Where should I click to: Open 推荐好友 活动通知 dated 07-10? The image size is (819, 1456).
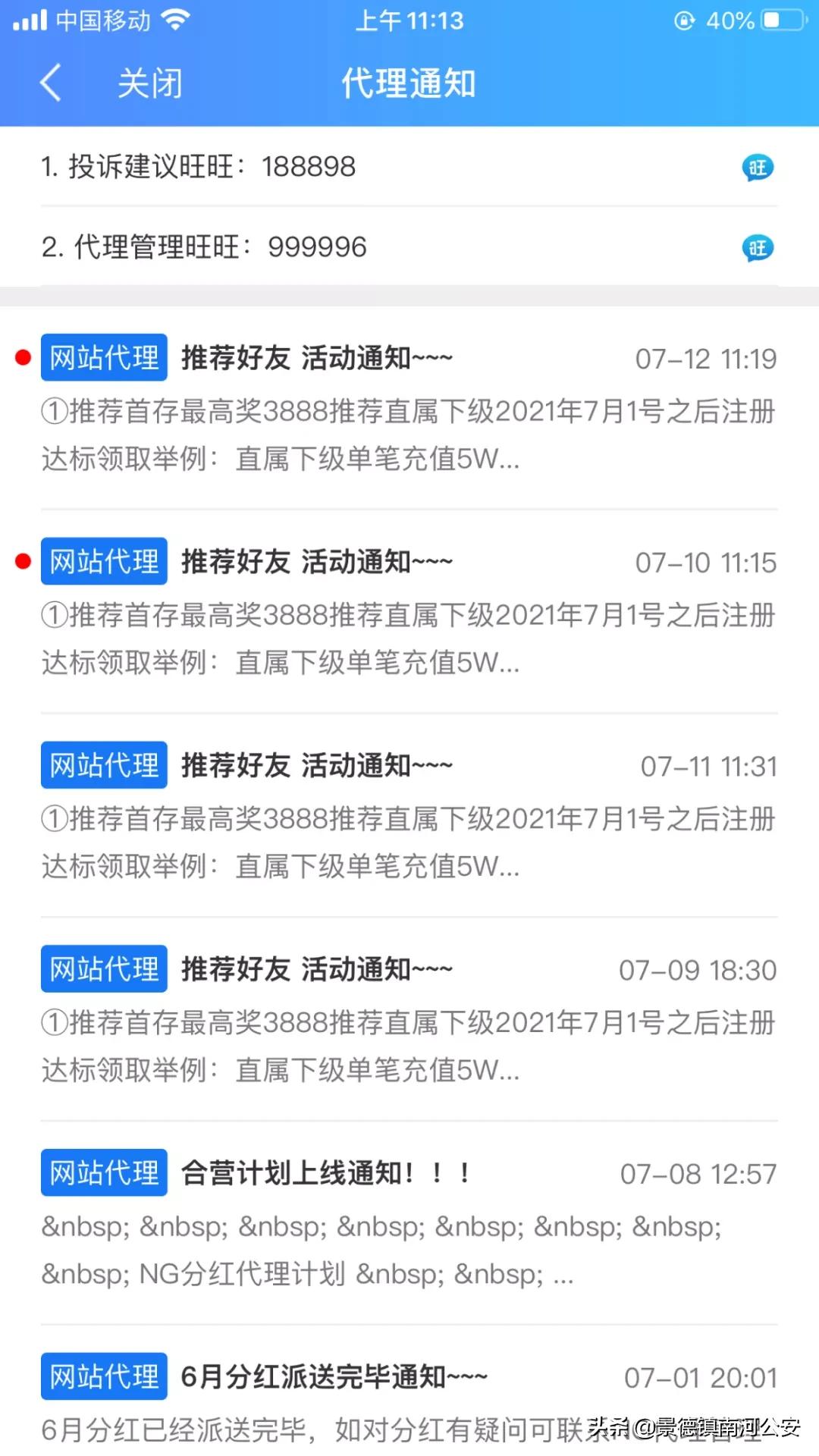(x=316, y=561)
